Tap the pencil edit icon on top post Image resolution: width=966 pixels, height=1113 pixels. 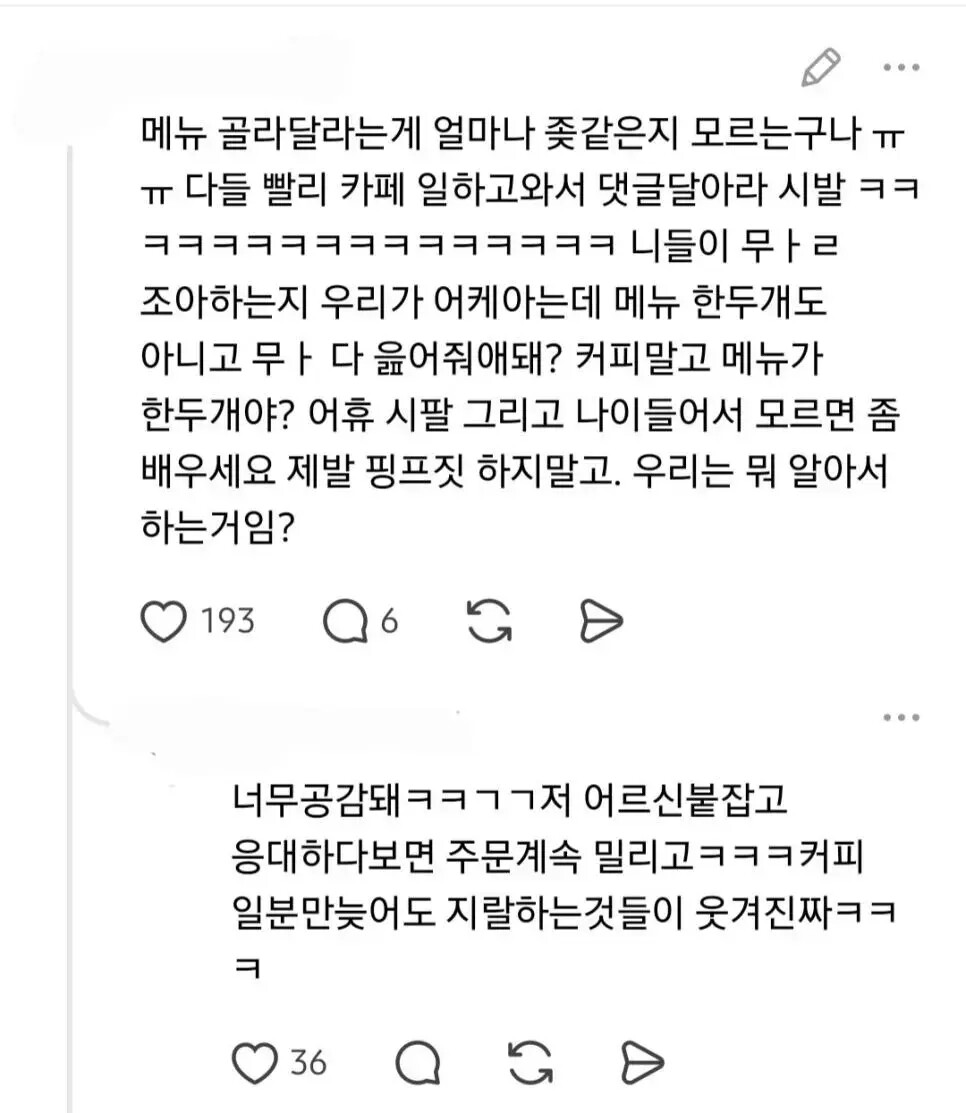[821, 67]
